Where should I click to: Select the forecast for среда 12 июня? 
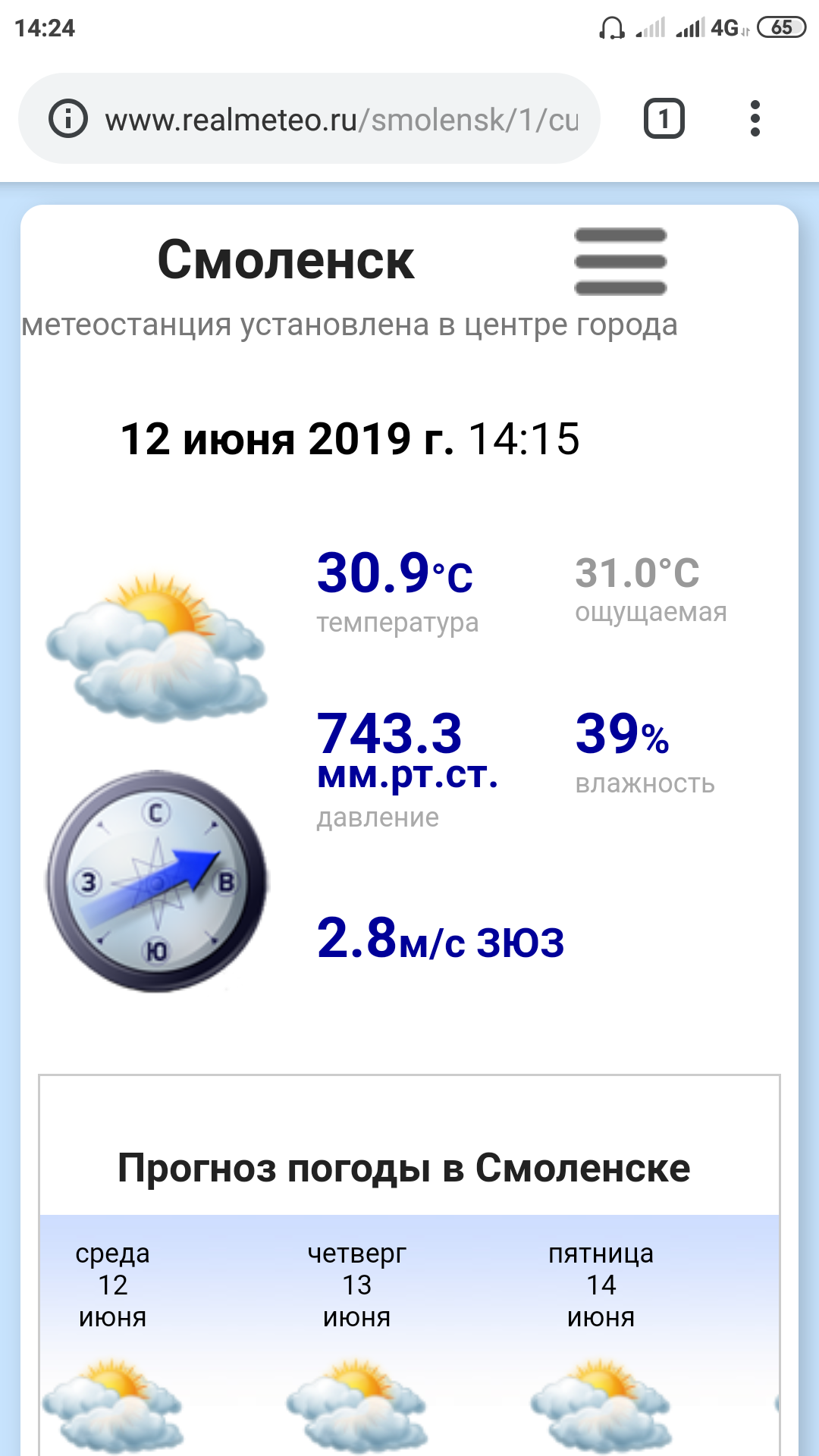[113, 1335]
